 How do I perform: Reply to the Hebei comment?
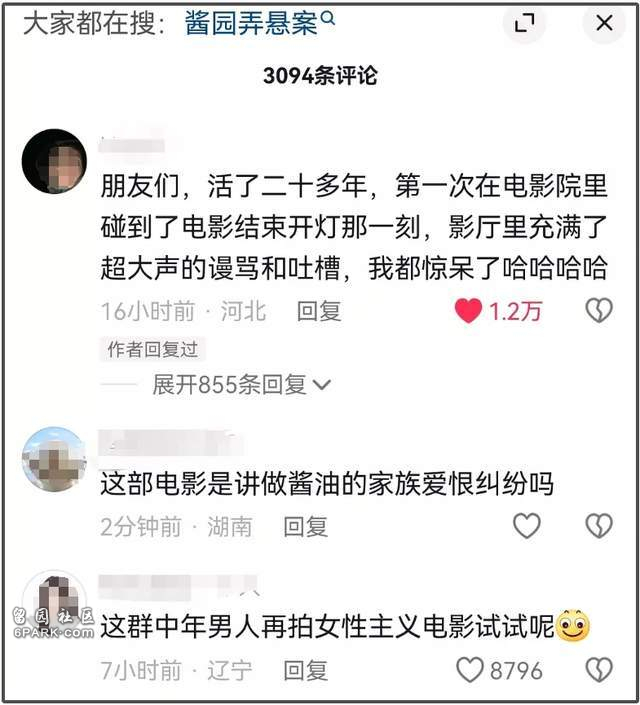click(x=319, y=311)
